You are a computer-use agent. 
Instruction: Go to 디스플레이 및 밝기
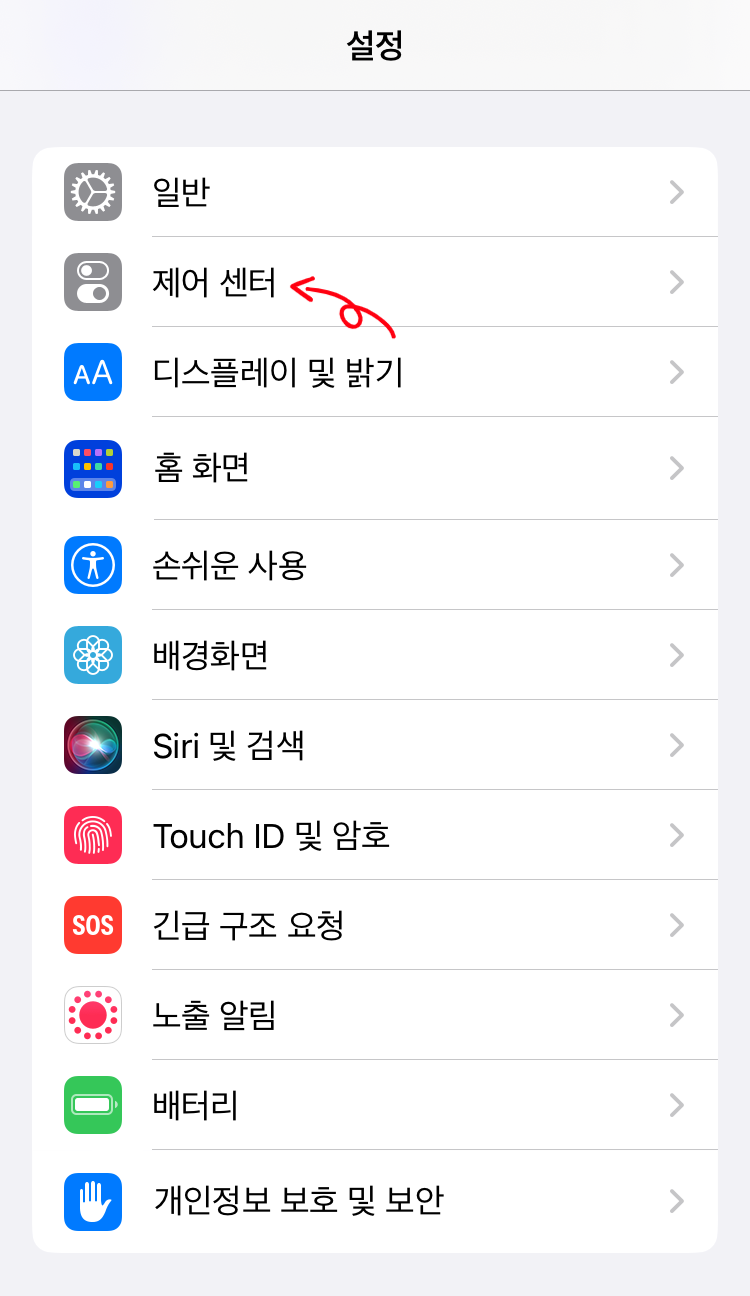(x=375, y=372)
